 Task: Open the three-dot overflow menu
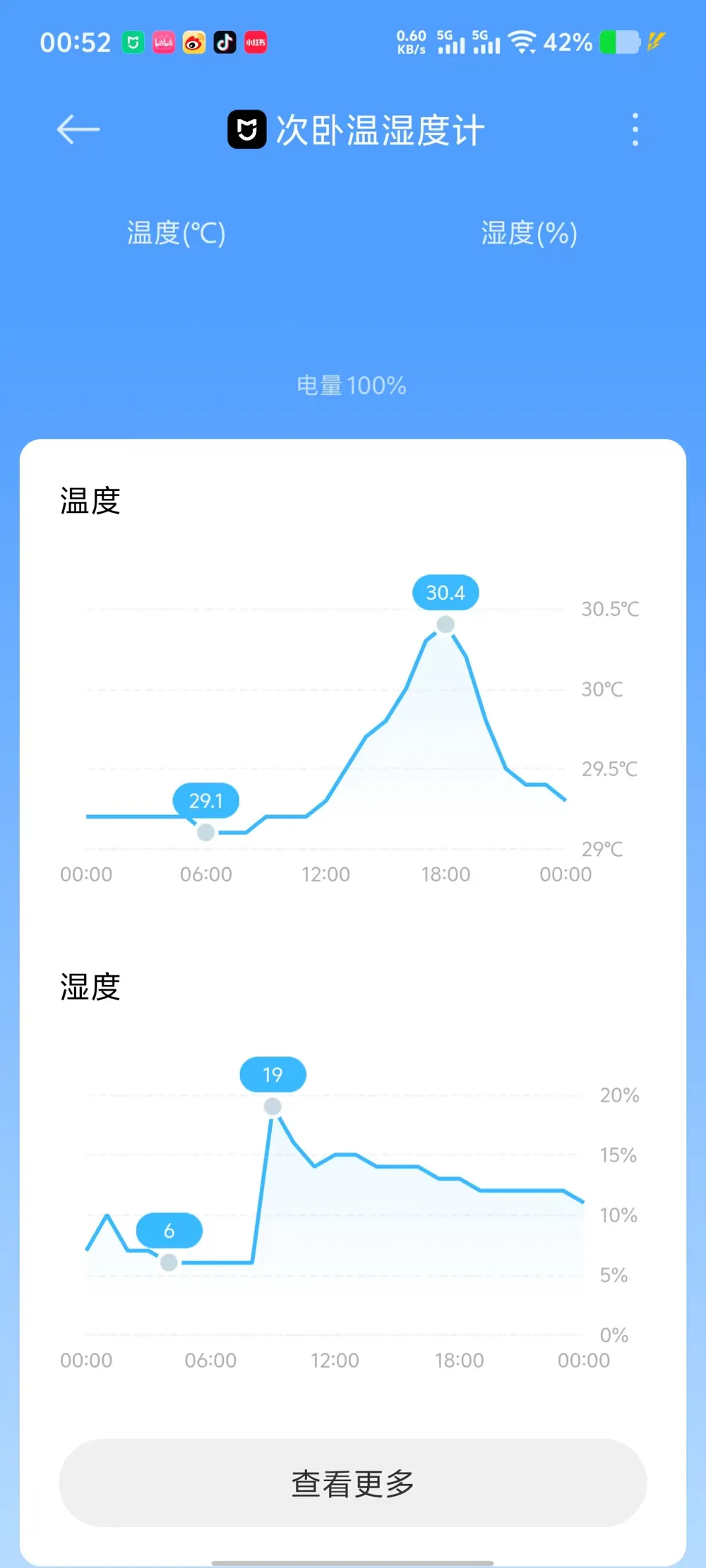635,130
